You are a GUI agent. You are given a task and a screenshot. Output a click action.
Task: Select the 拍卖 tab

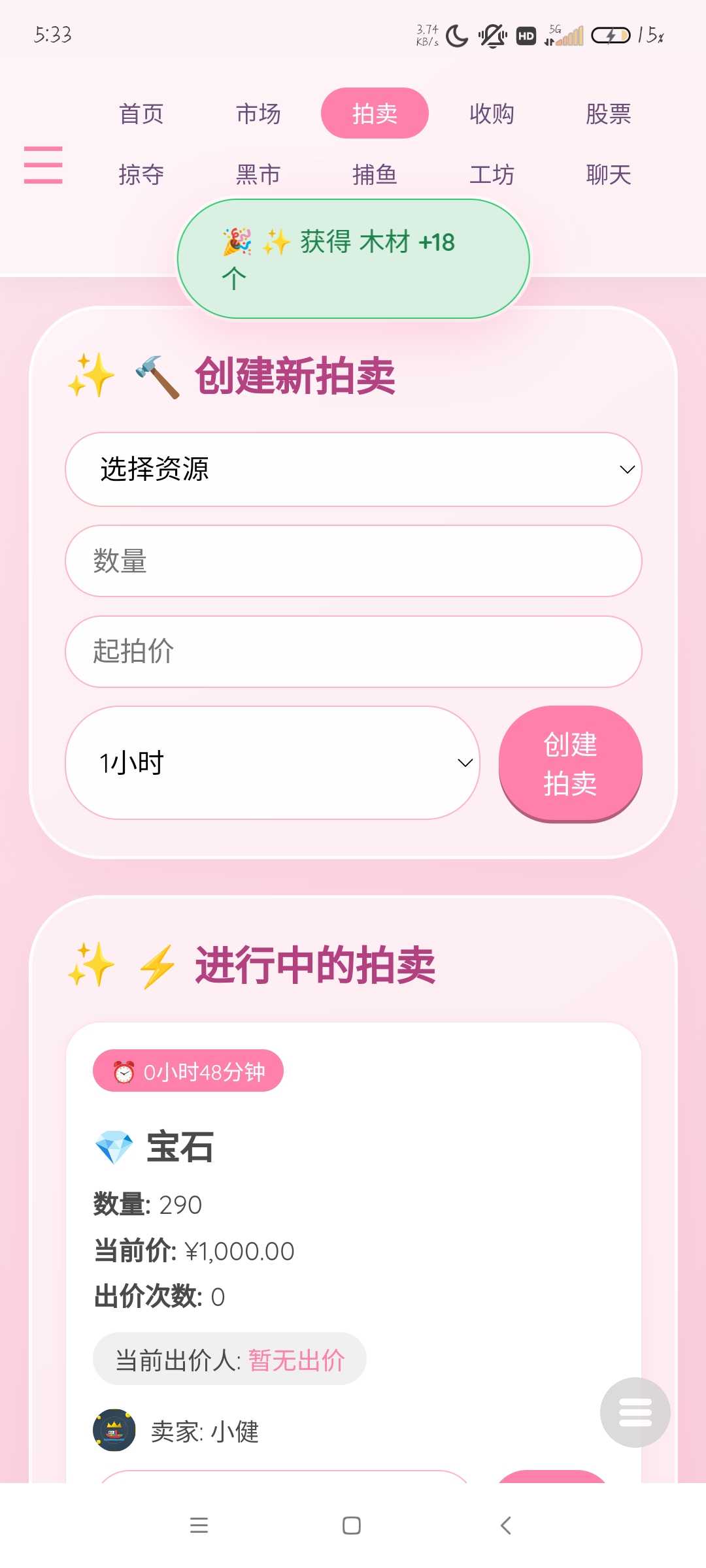click(x=375, y=114)
